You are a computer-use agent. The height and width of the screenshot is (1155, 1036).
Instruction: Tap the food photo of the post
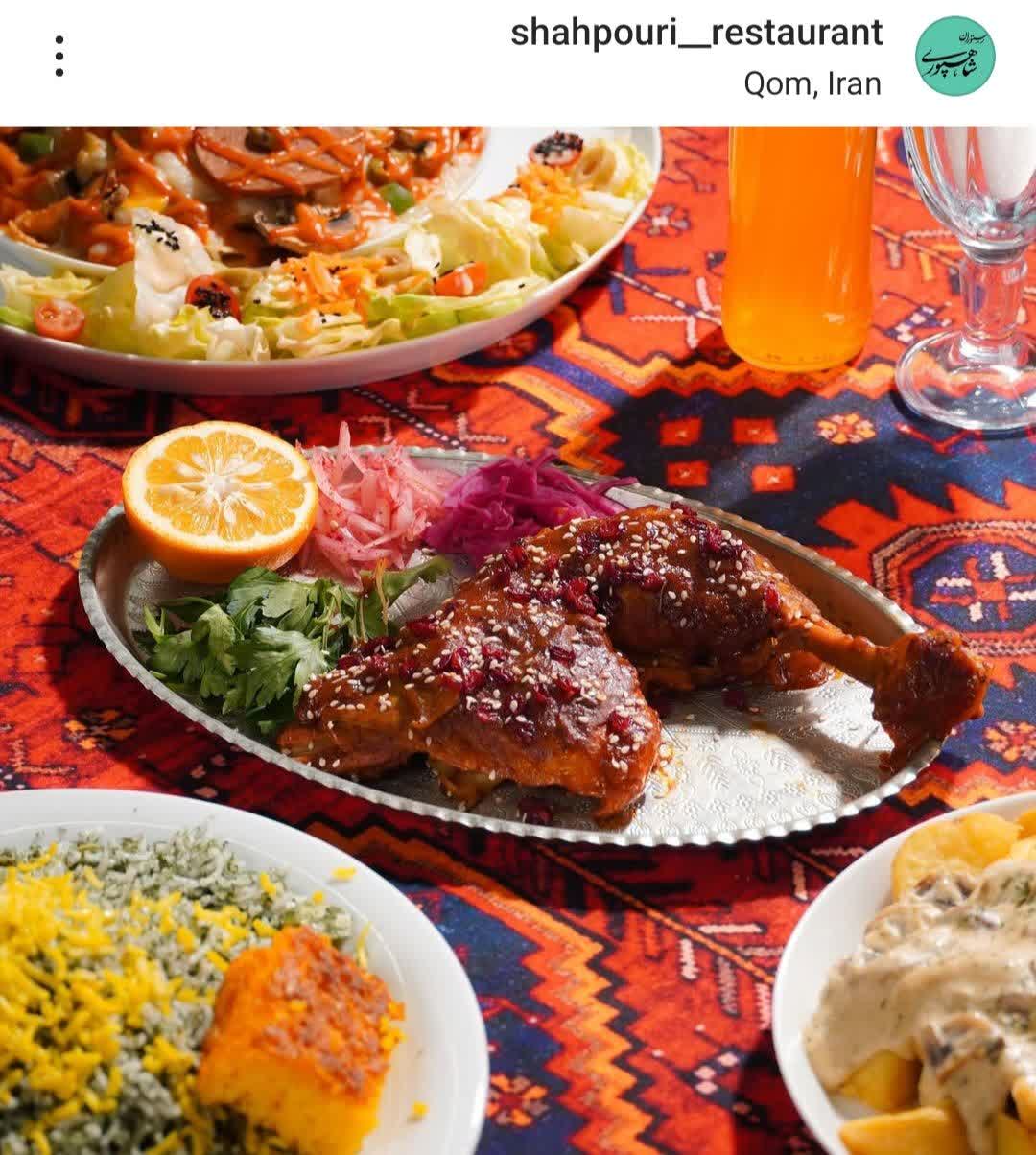point(518,640)
